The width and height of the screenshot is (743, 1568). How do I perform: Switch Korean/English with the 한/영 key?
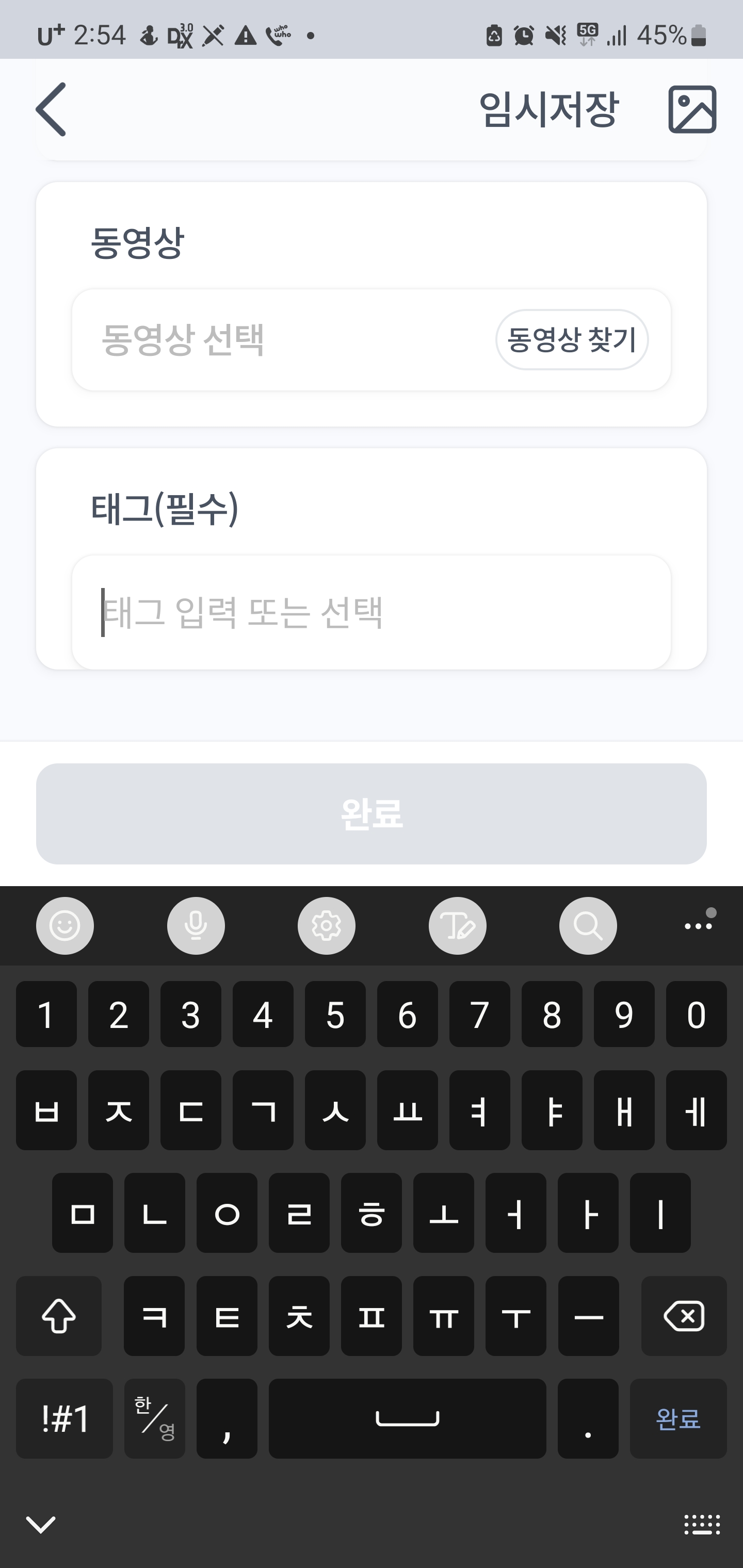click(x=155, y=1418)
